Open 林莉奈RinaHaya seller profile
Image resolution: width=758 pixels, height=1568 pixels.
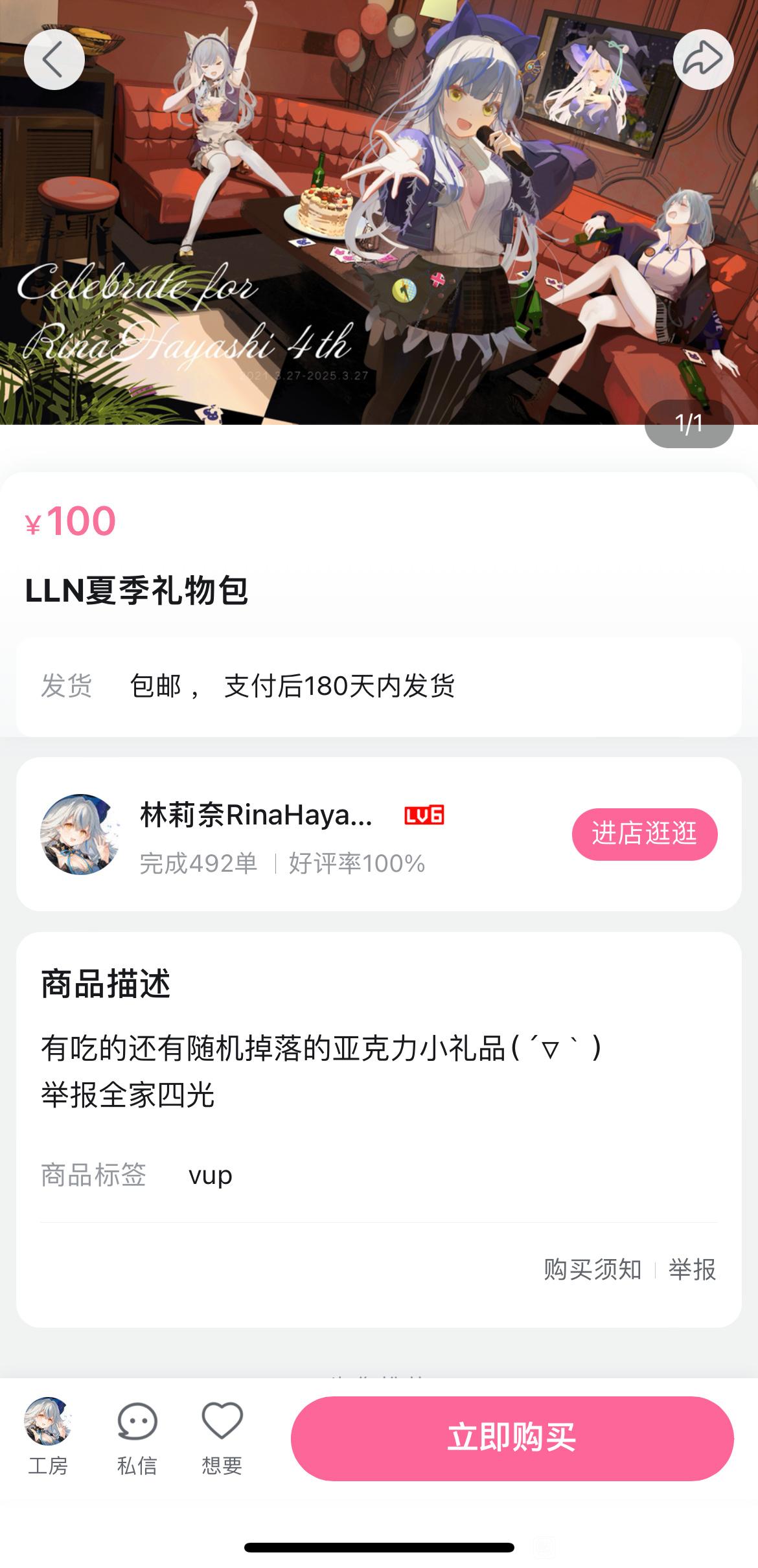pyautogui.click(x=256, y=815)
